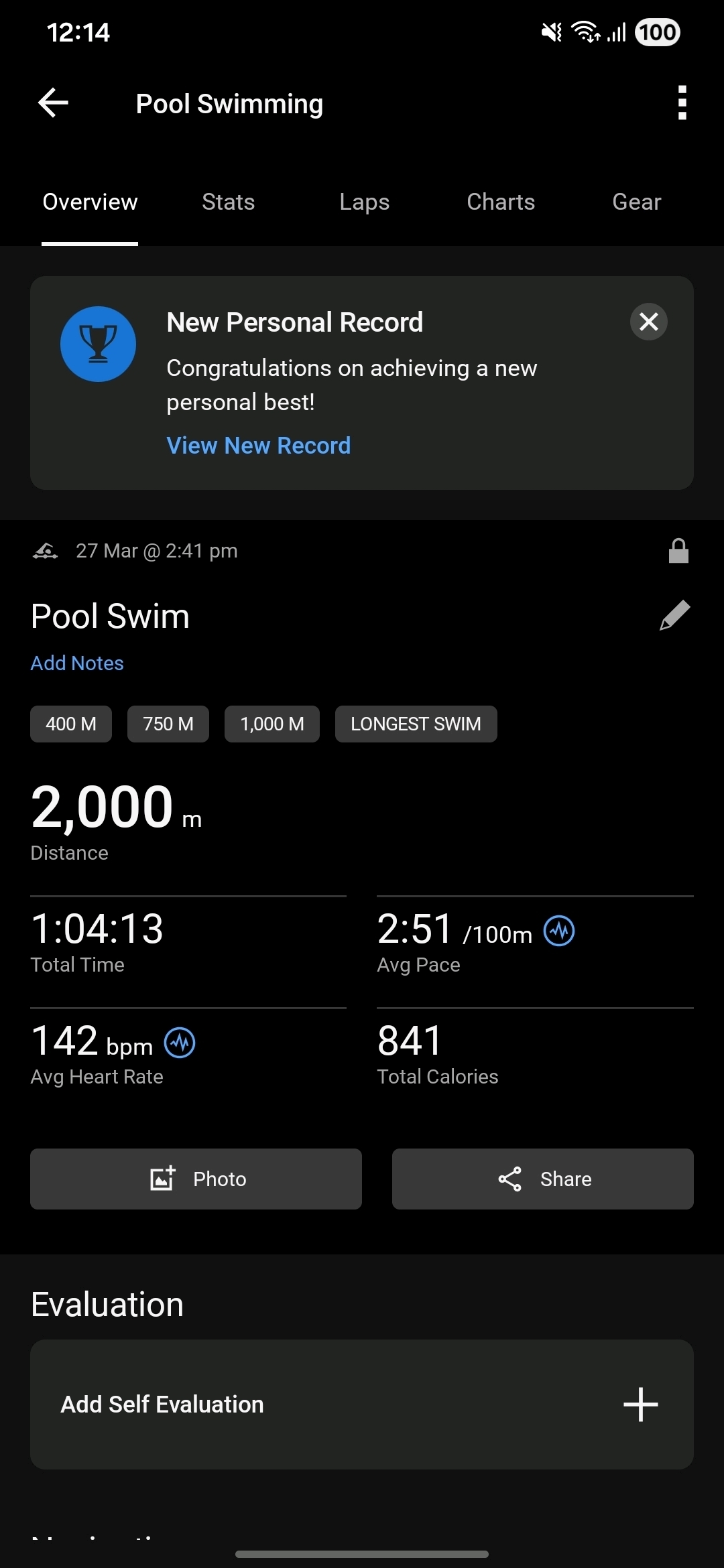
Task: Switch to the Laps tab
Action: pos(364,202)
